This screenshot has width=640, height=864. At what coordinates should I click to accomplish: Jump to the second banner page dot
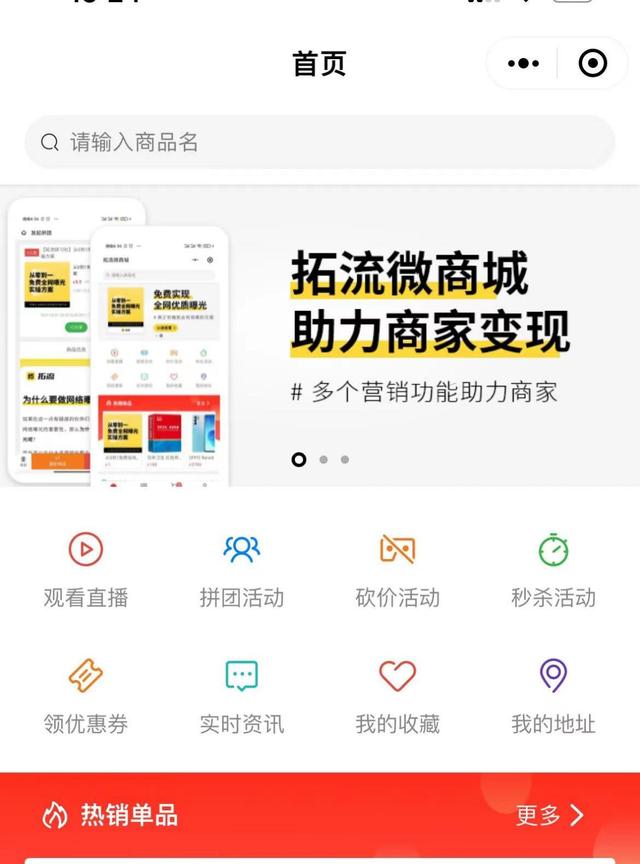323,460
